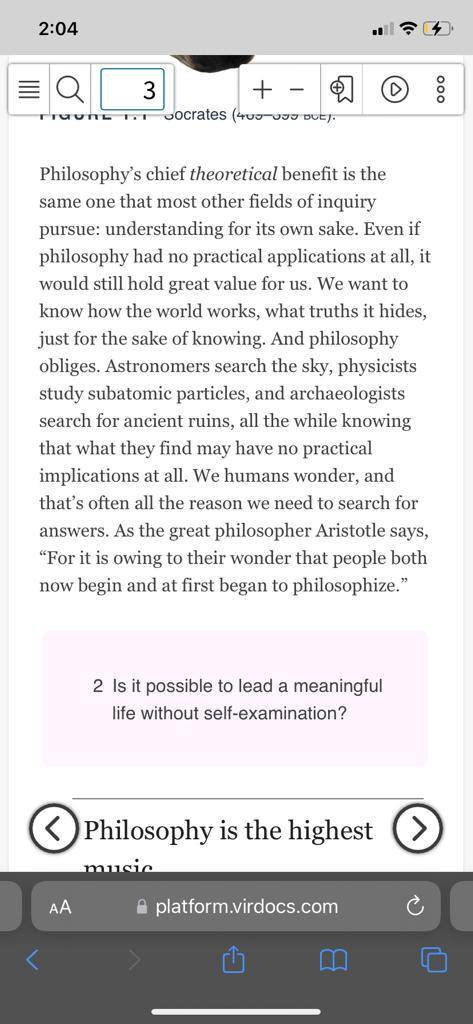Screen dimensions: 473x1024
Task: Open Safari AA text size options
Action: point(60,907)
